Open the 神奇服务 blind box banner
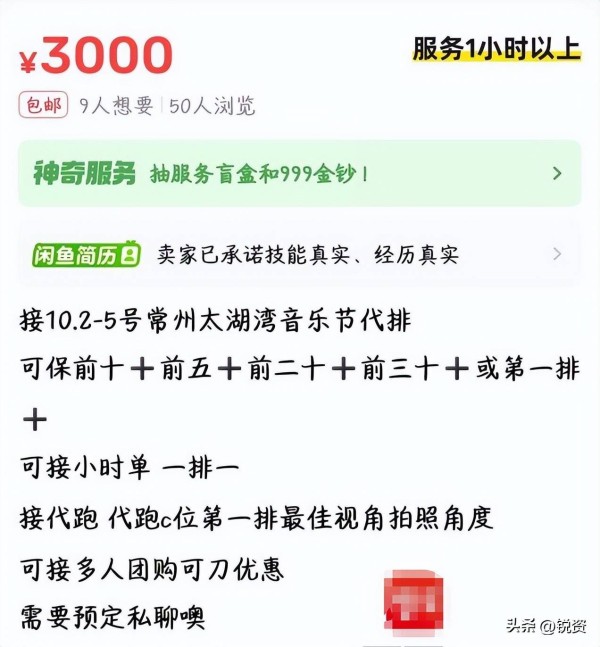The width and height of the screenshot is (600, 647). click(x=298, y=173)
